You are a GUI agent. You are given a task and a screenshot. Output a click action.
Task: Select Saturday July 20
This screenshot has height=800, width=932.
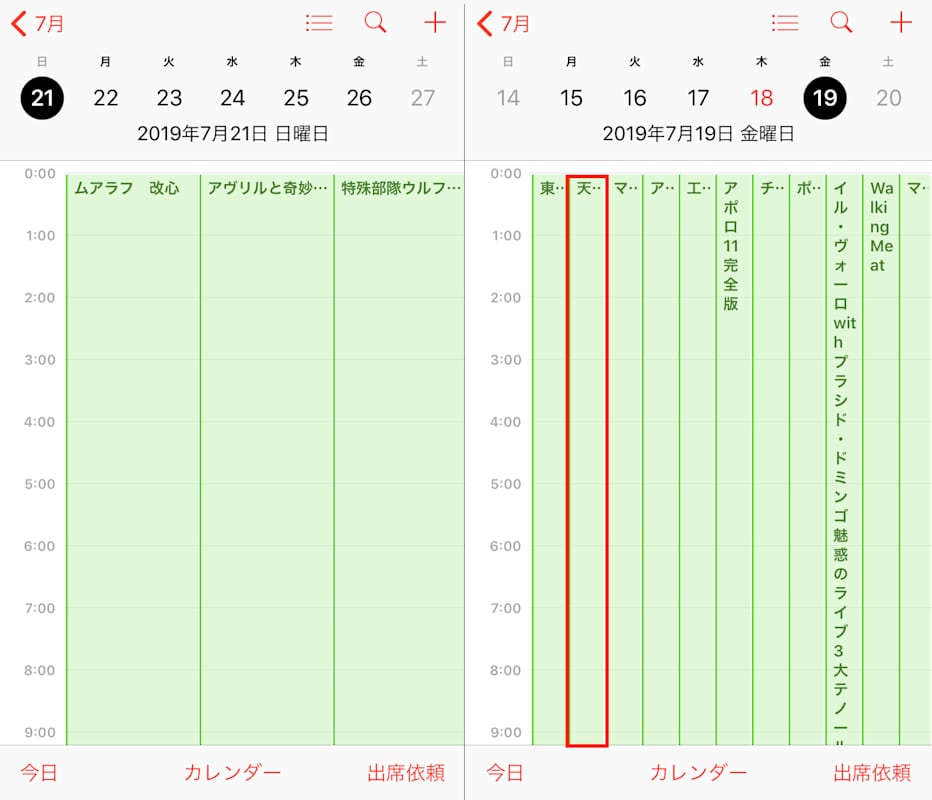(889, 97)
